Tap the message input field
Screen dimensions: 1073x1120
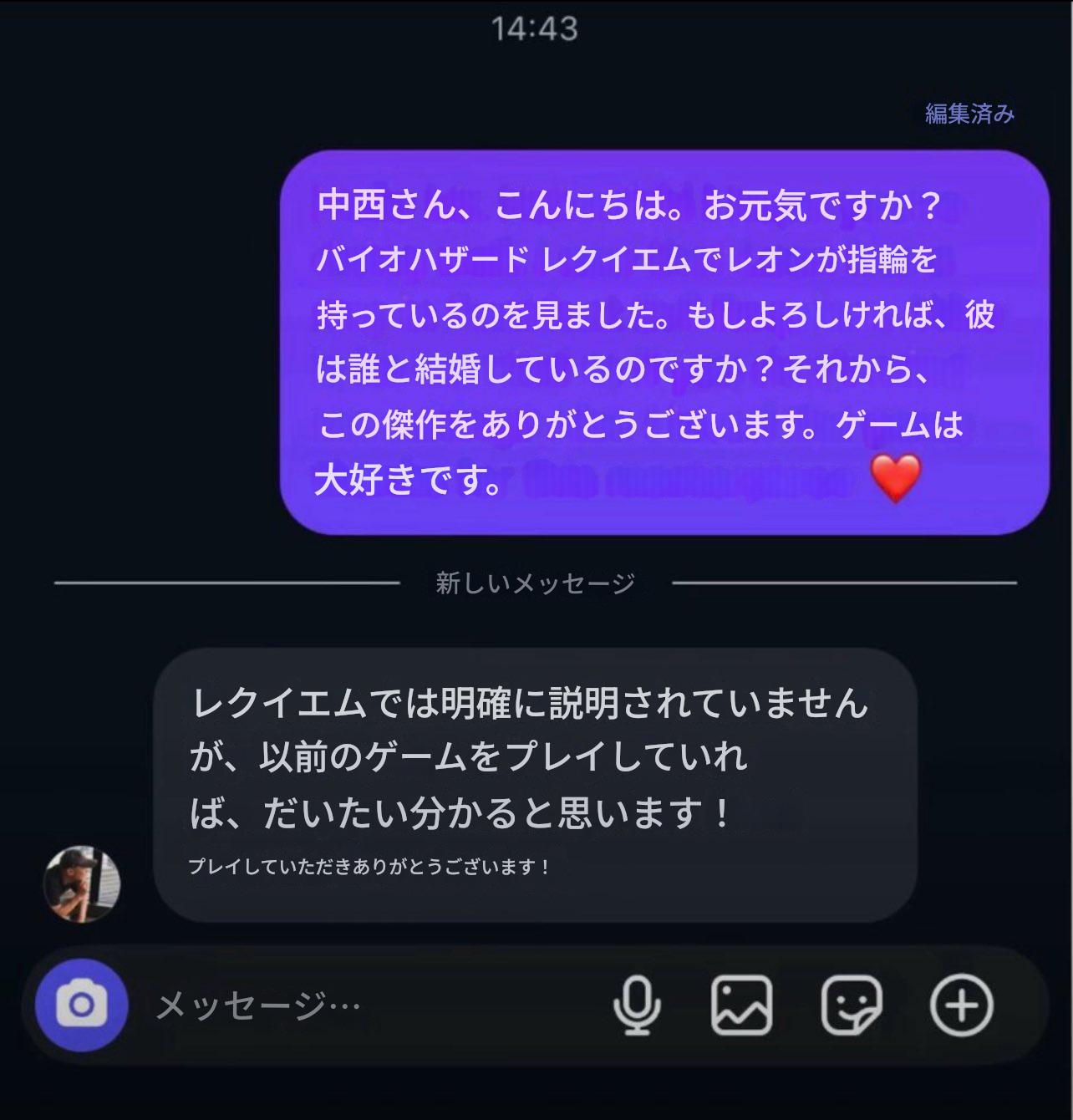coord(368,1005)
